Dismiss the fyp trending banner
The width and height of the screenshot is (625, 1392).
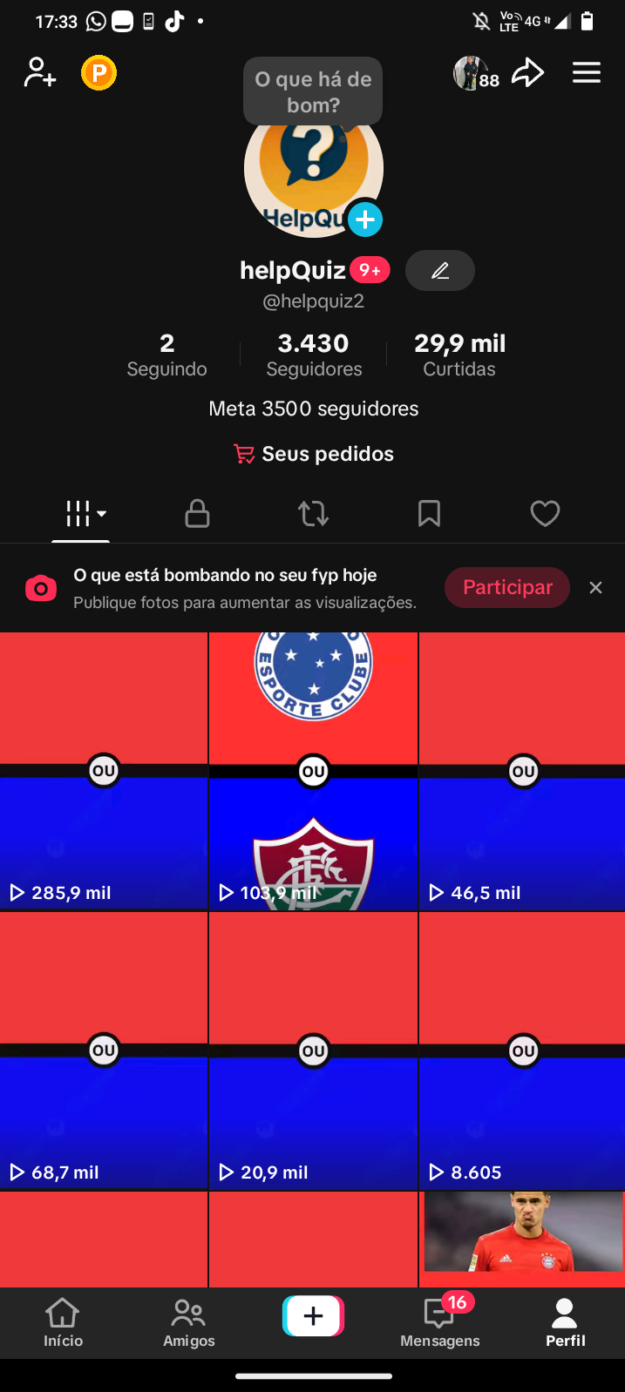pos(596,588)
